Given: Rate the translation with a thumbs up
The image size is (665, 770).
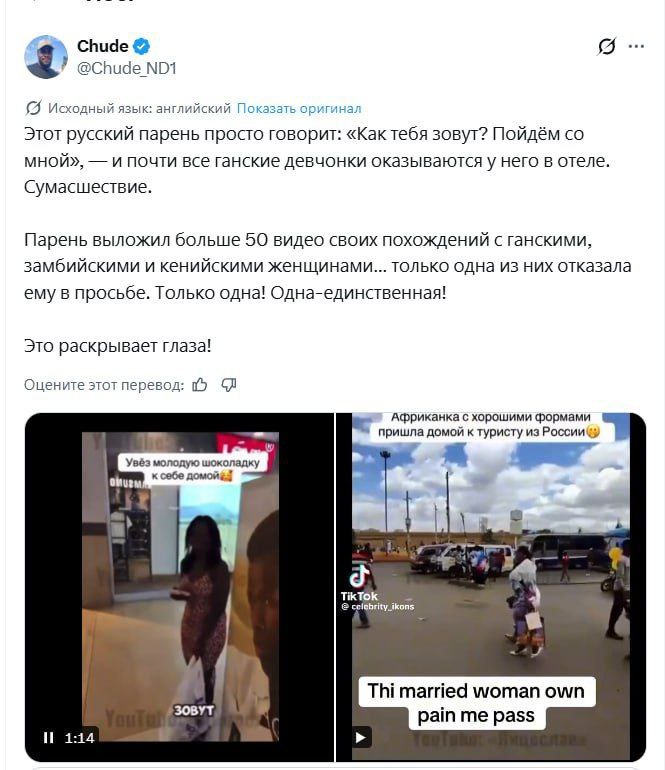Looking at the screenshot, I should point(200,384).
